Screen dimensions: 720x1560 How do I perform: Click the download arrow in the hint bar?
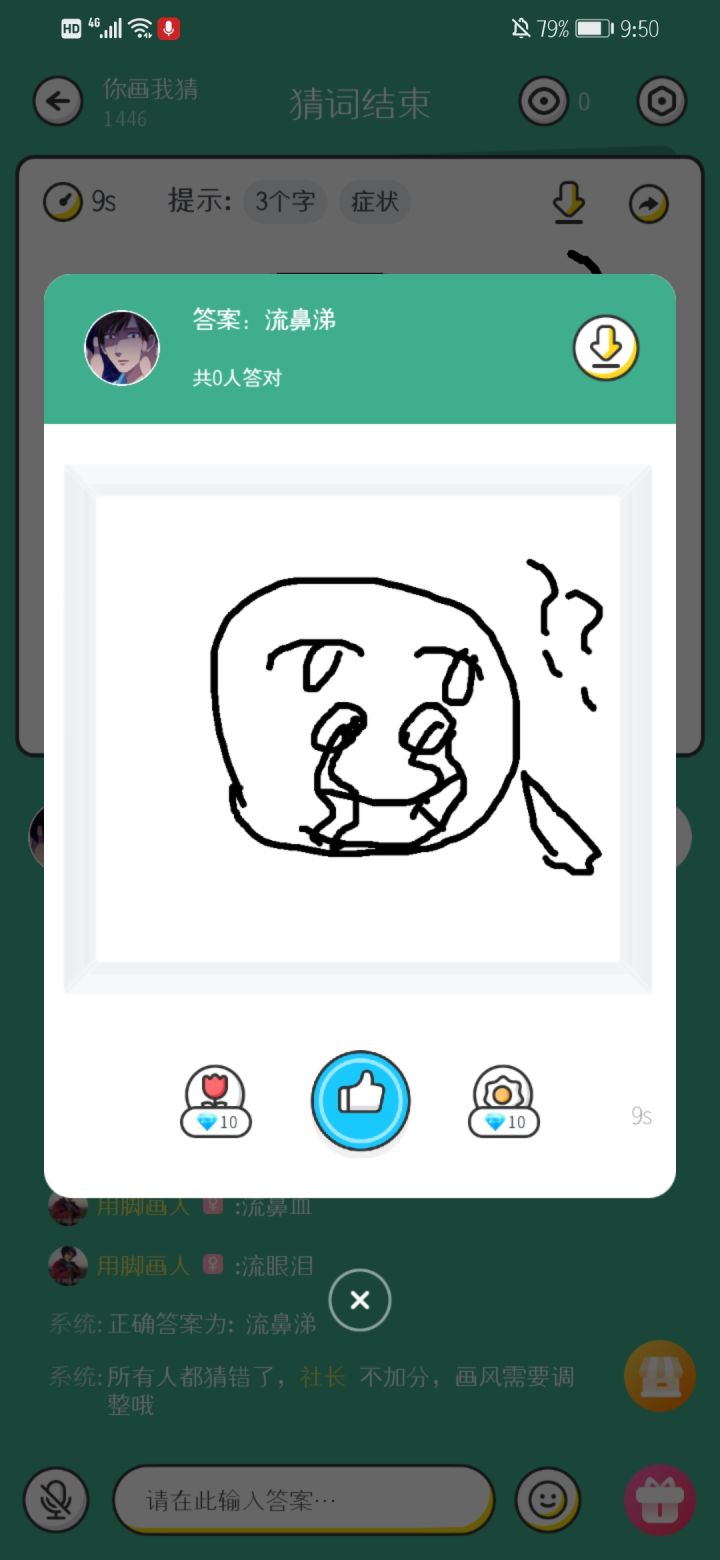[568, 202]
